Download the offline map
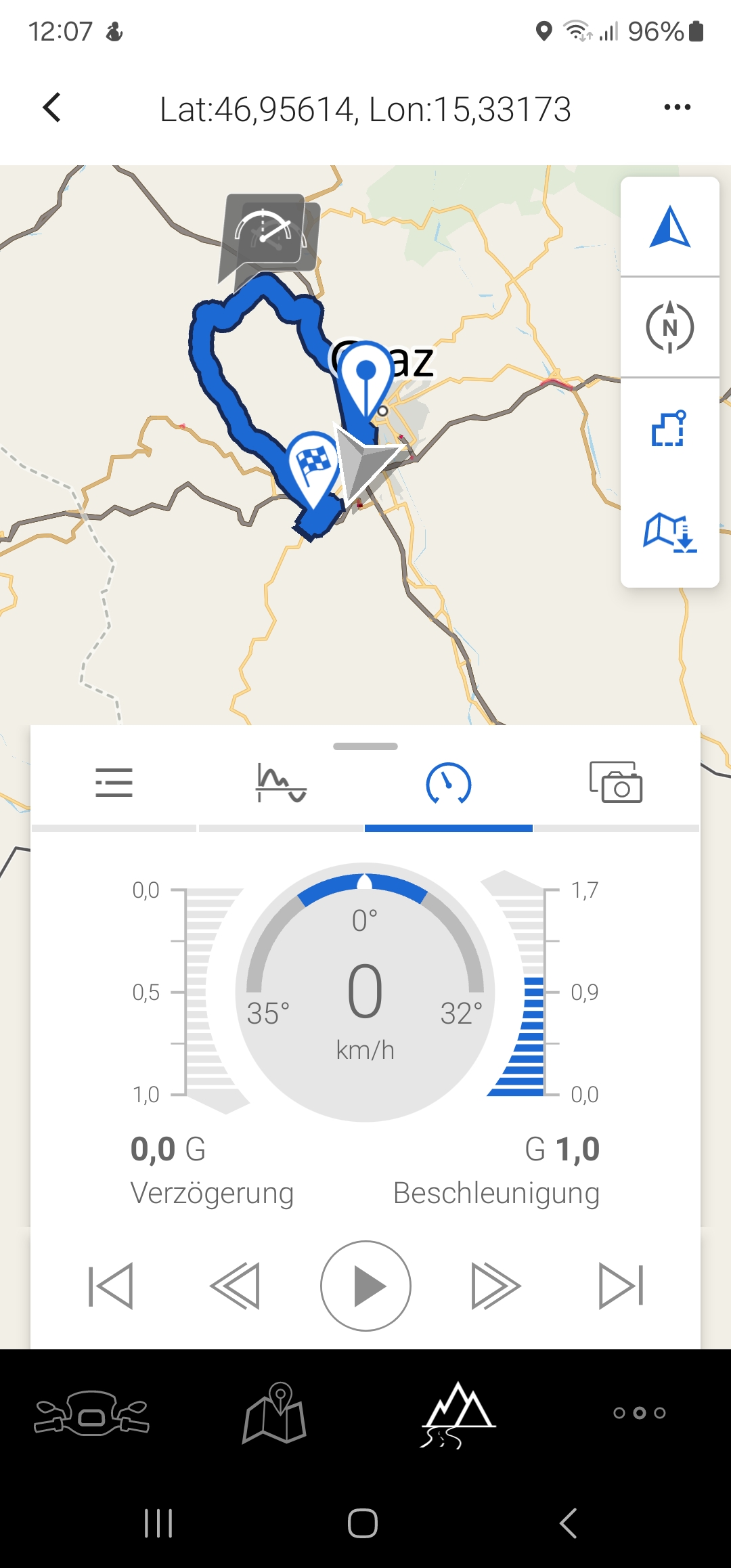The width and height of the screenshot is (731, 1568). point(669,532)
